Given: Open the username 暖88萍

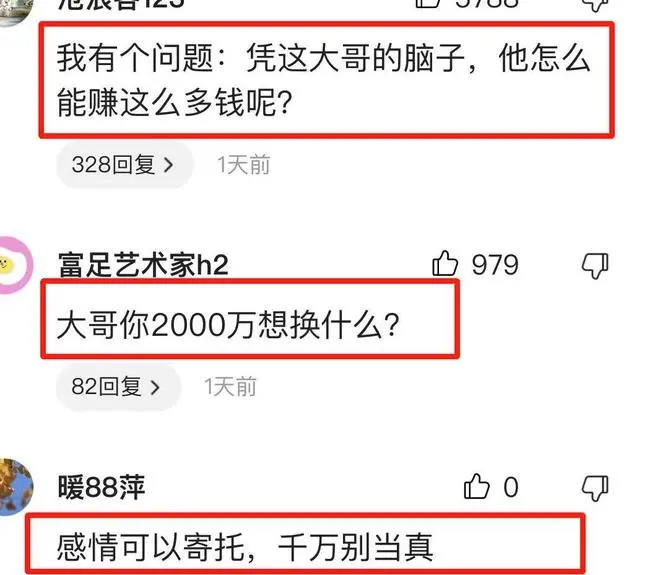Looking at the screenshot, I should (102, 487).
